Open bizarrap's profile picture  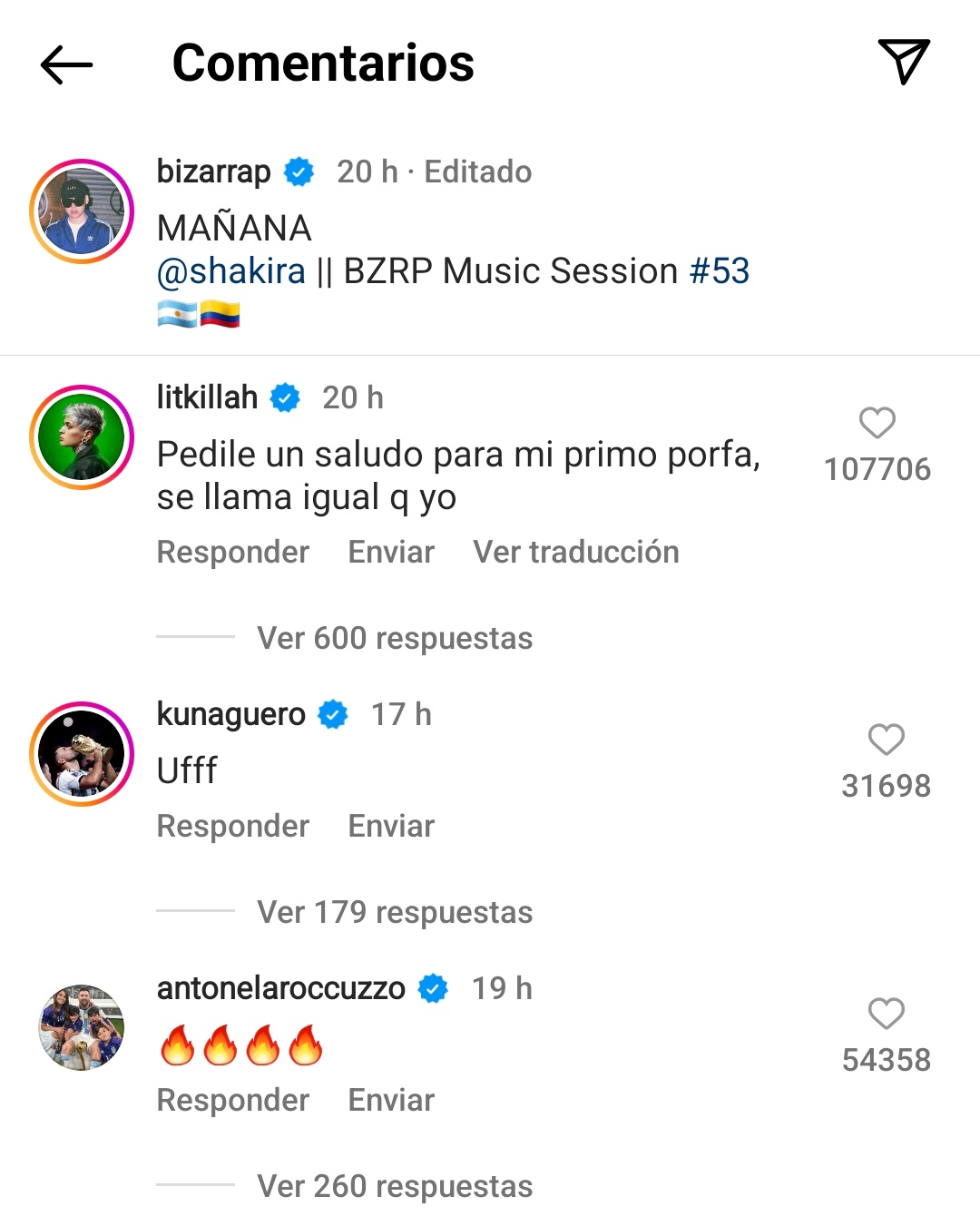point(82,211)
